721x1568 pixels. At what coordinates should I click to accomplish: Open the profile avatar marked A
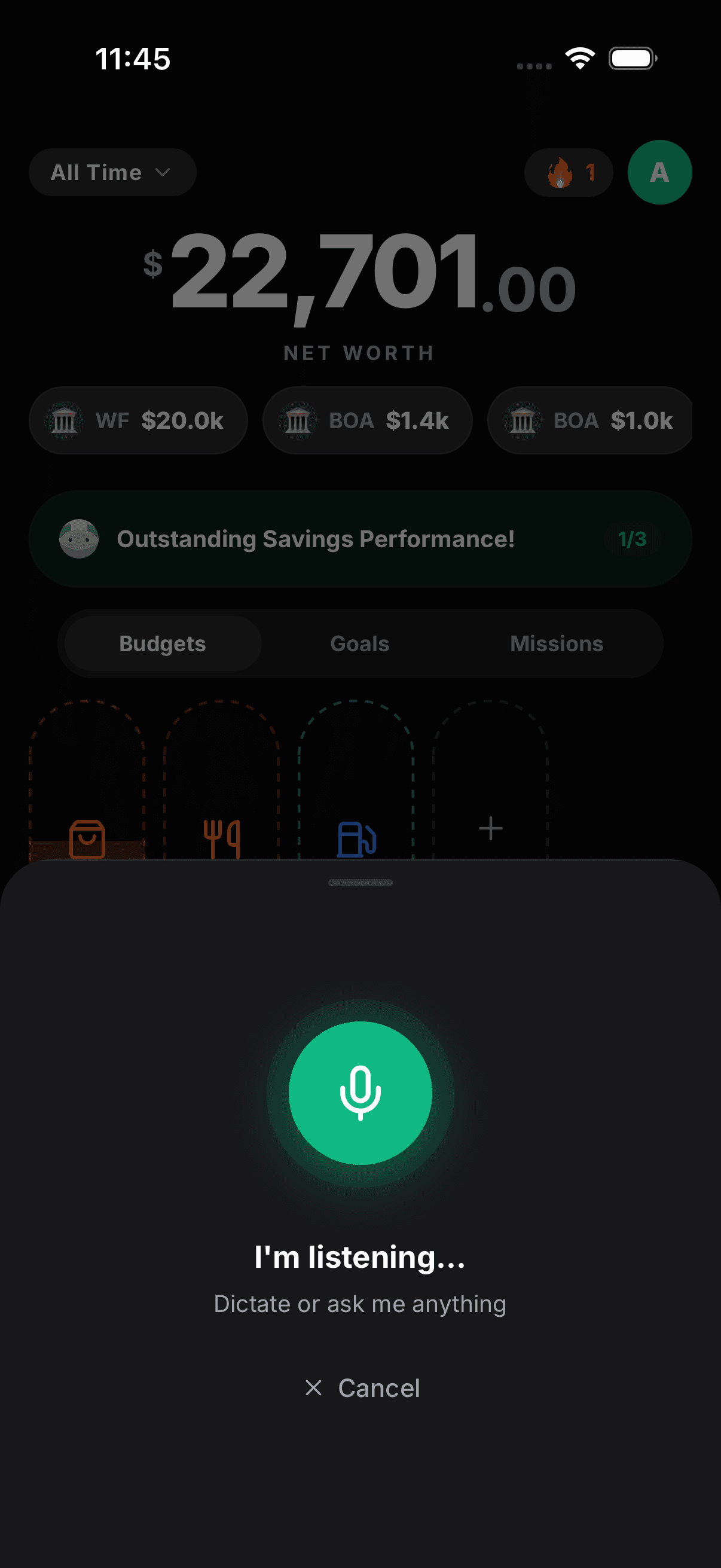coord(659,172)
